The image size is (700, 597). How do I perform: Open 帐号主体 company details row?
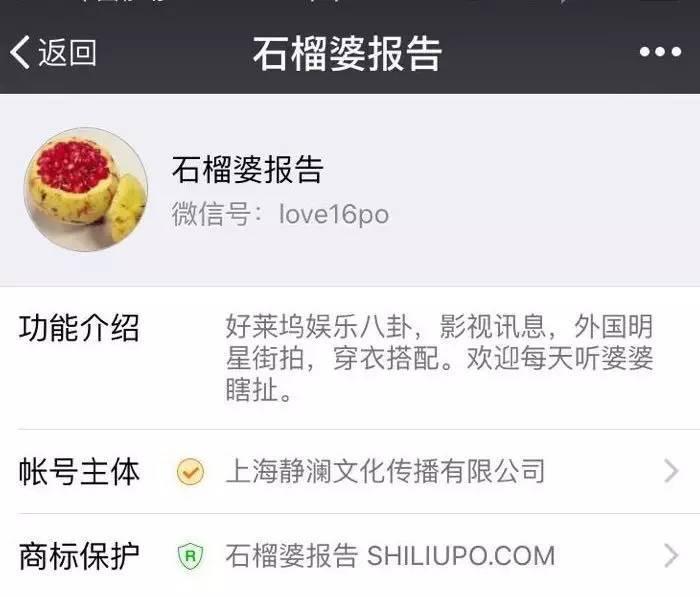coord(350,471)
